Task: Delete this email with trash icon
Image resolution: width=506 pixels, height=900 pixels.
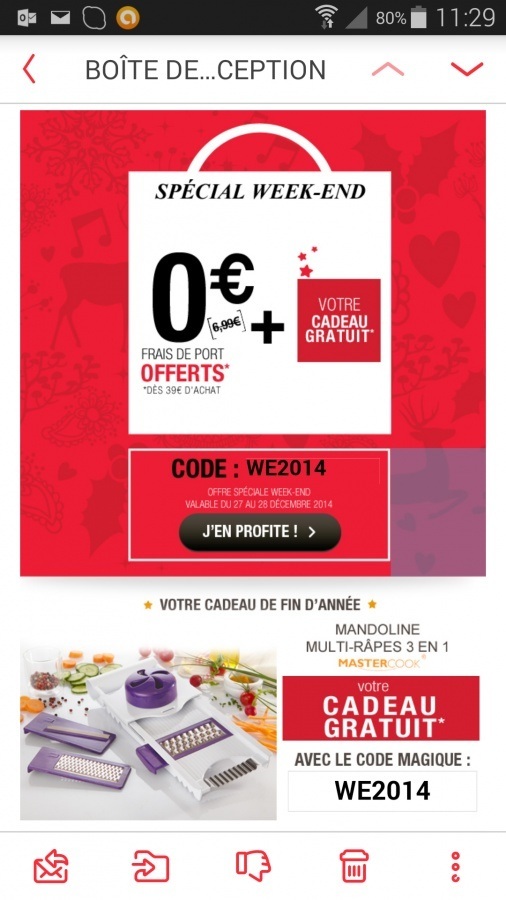Action: (354, 866)
